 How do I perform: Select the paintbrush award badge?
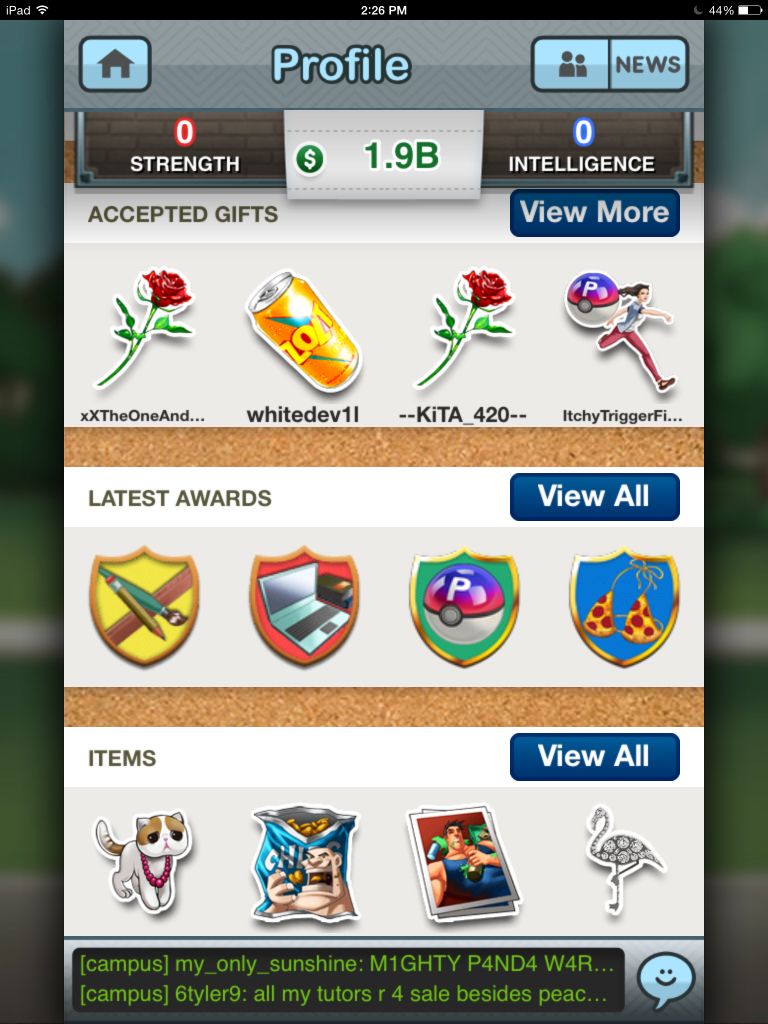(x=144, y=606)
